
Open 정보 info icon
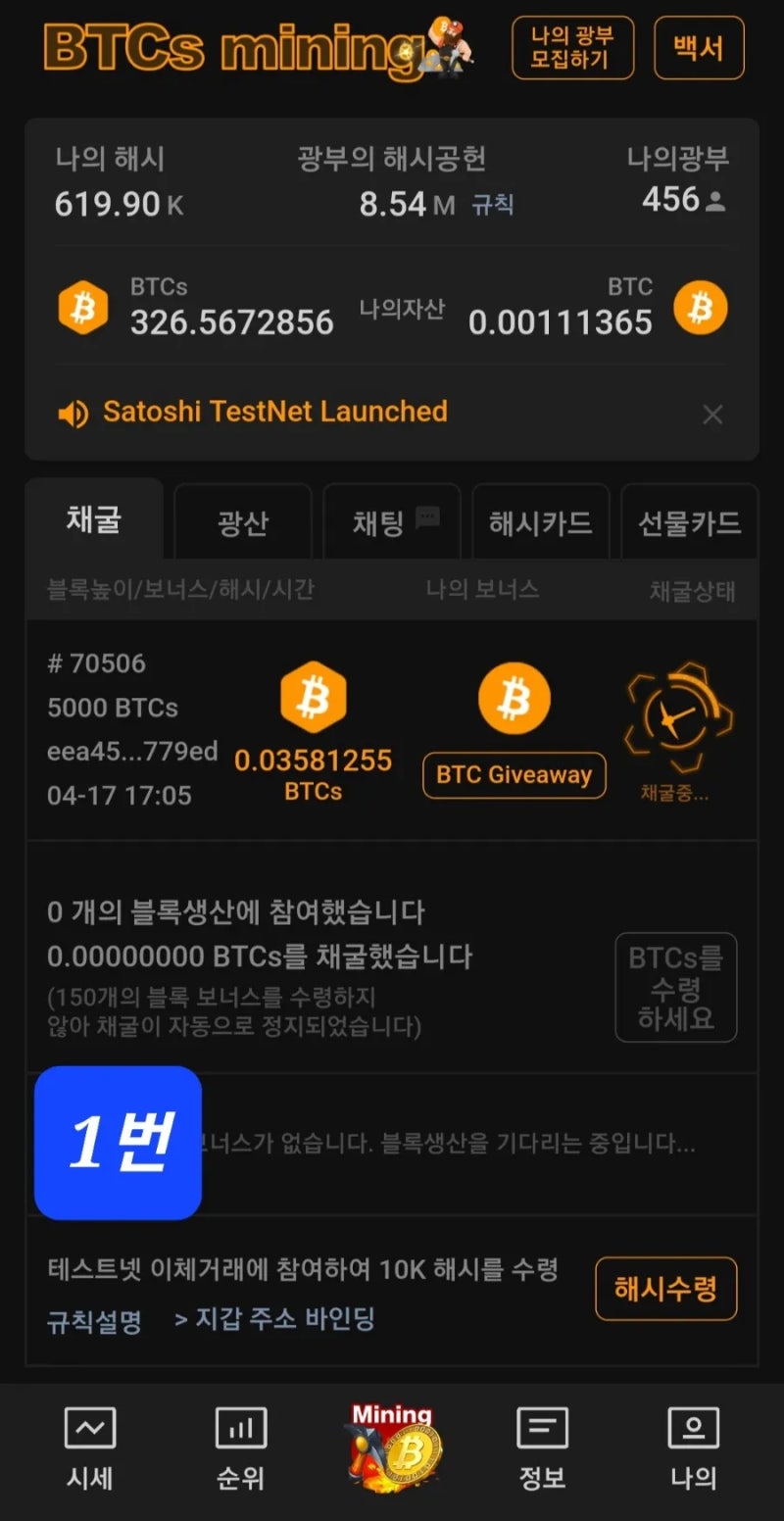pyautogui.click(x=542, y=1430)
